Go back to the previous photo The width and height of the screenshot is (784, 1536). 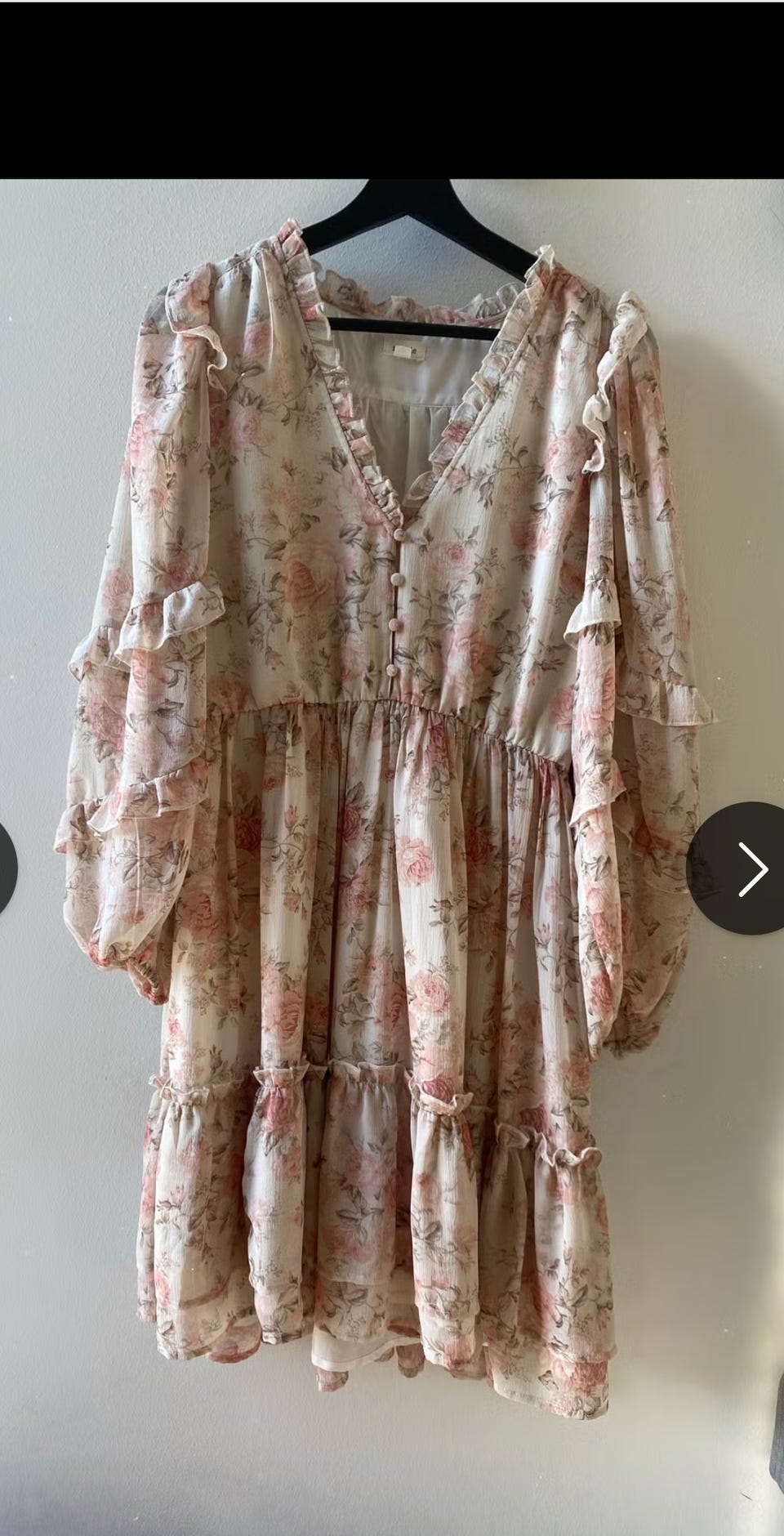(7, 868)
